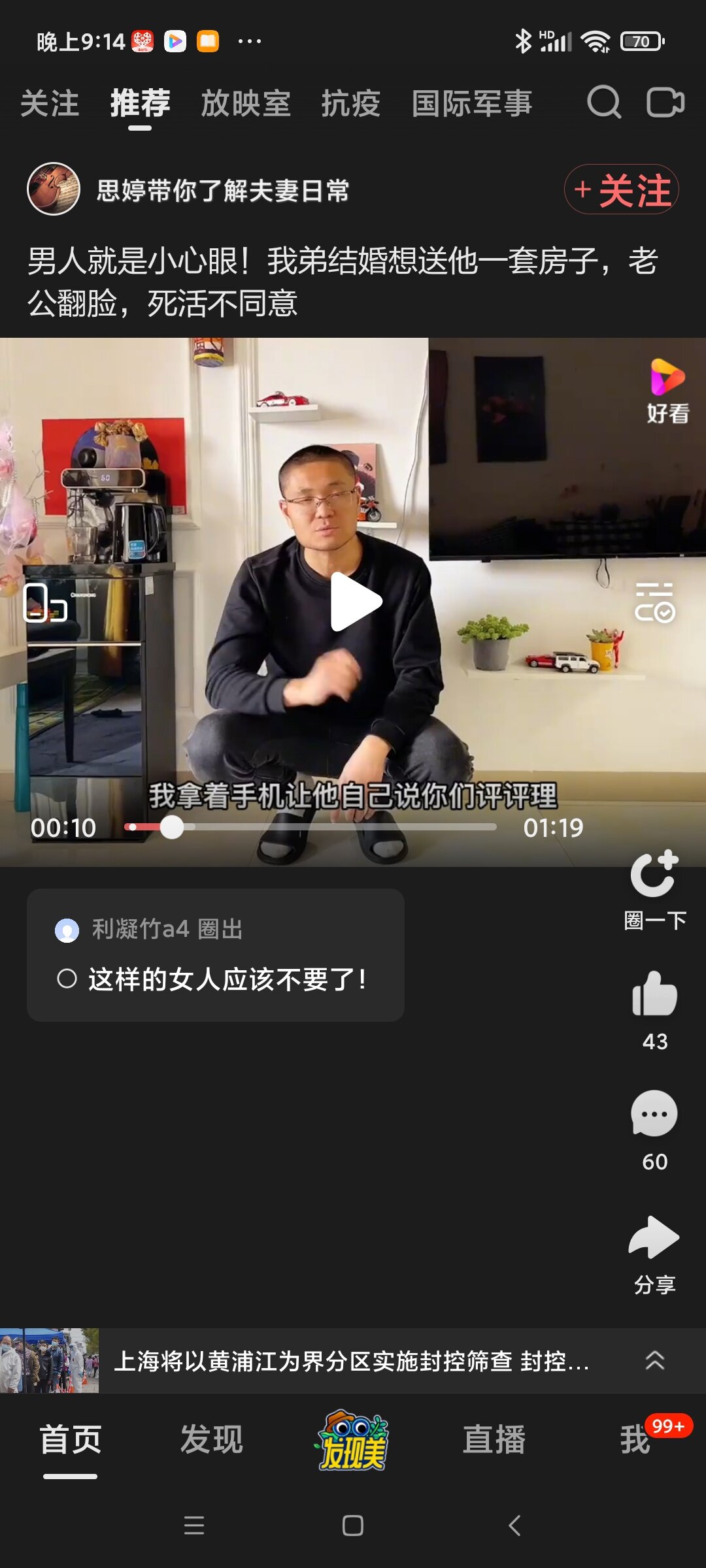Tap the playlist icon on the video

654,602
